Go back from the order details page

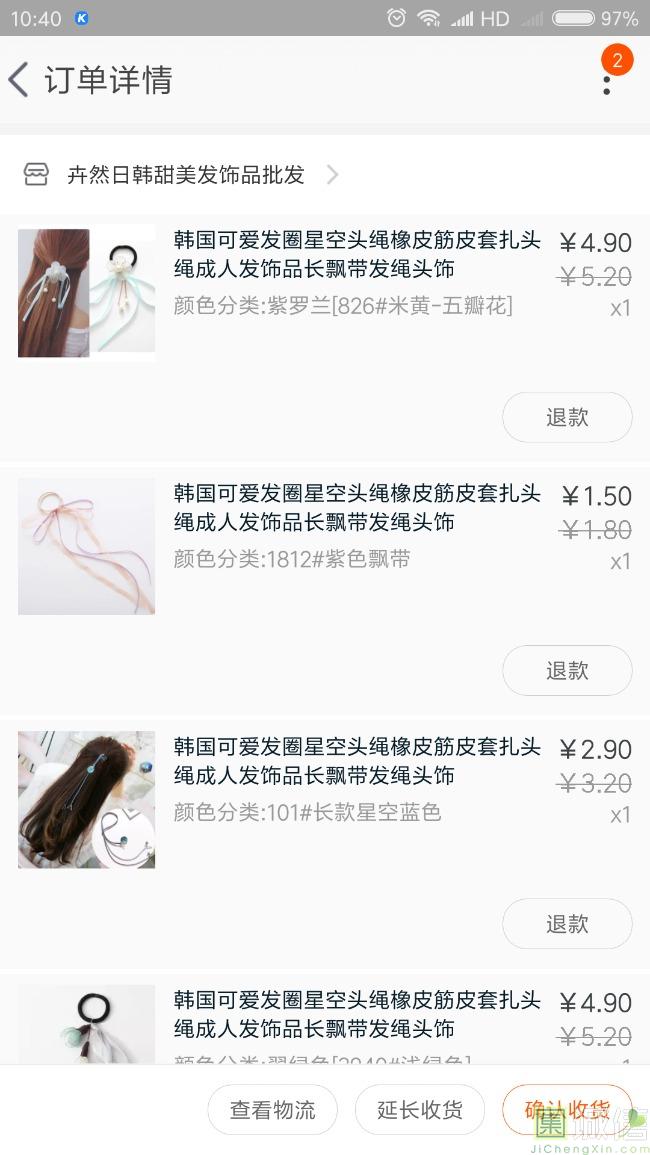tap(20, 80)
